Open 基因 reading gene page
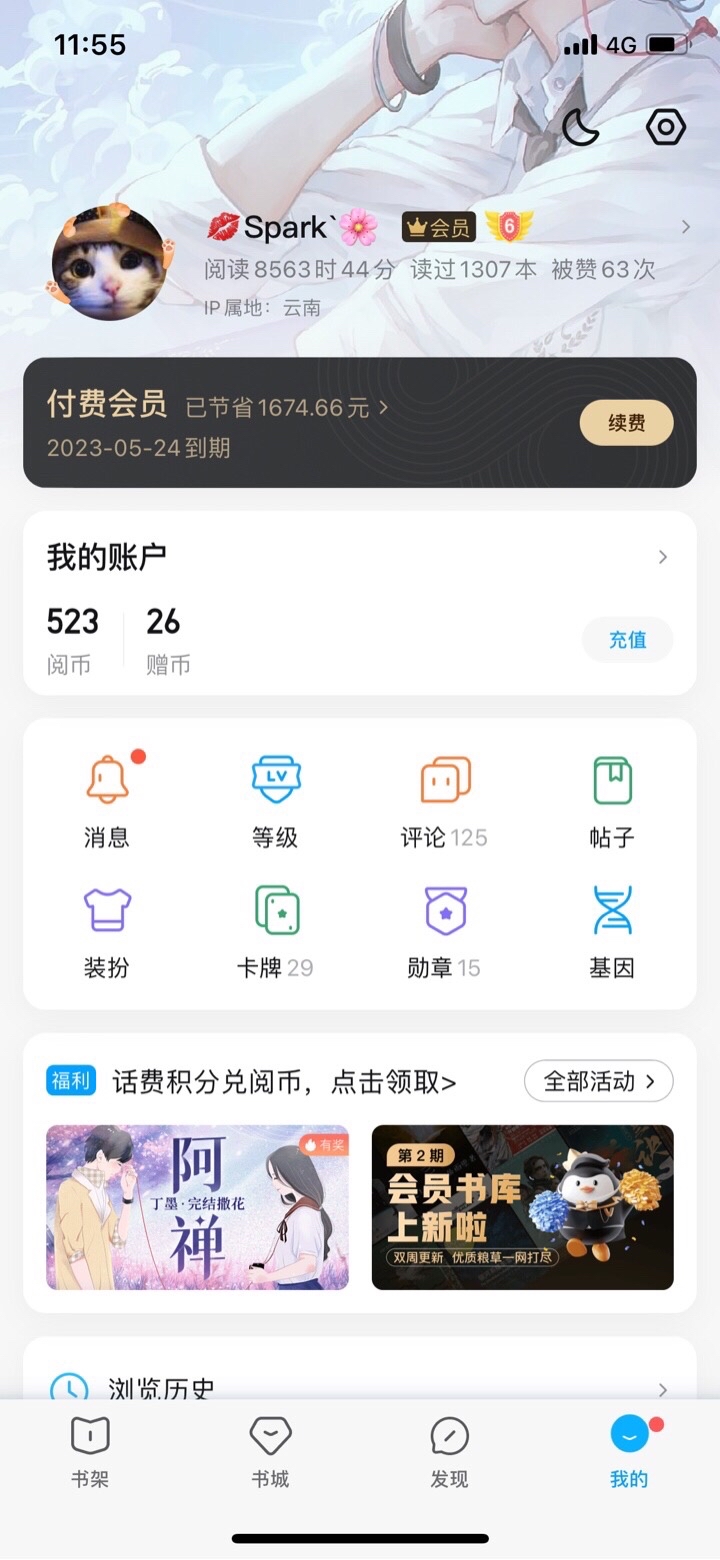 (x=612, y=931)
